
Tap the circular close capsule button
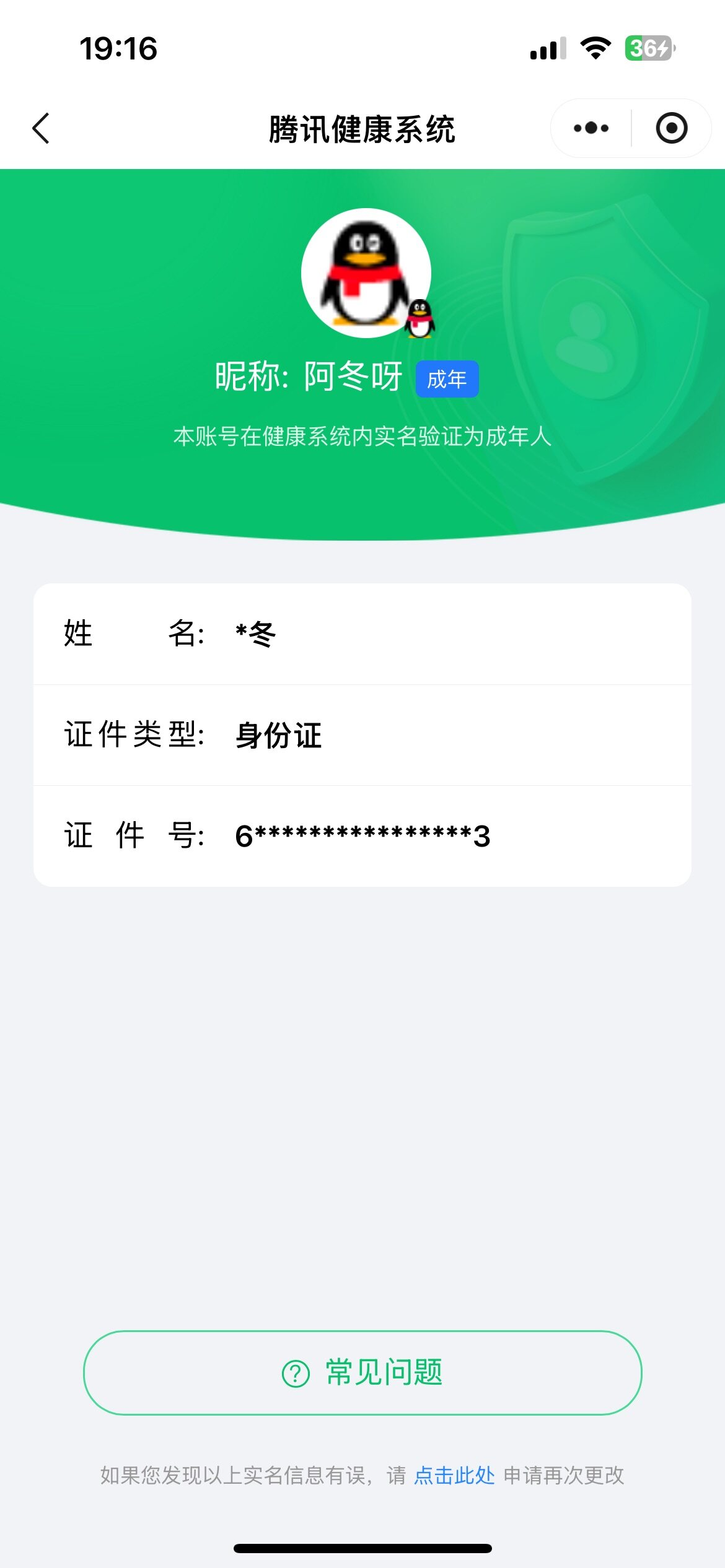[x=672, y=128]
